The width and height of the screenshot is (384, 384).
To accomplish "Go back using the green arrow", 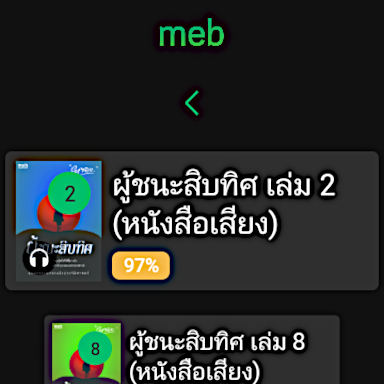I will pos(192,103).
